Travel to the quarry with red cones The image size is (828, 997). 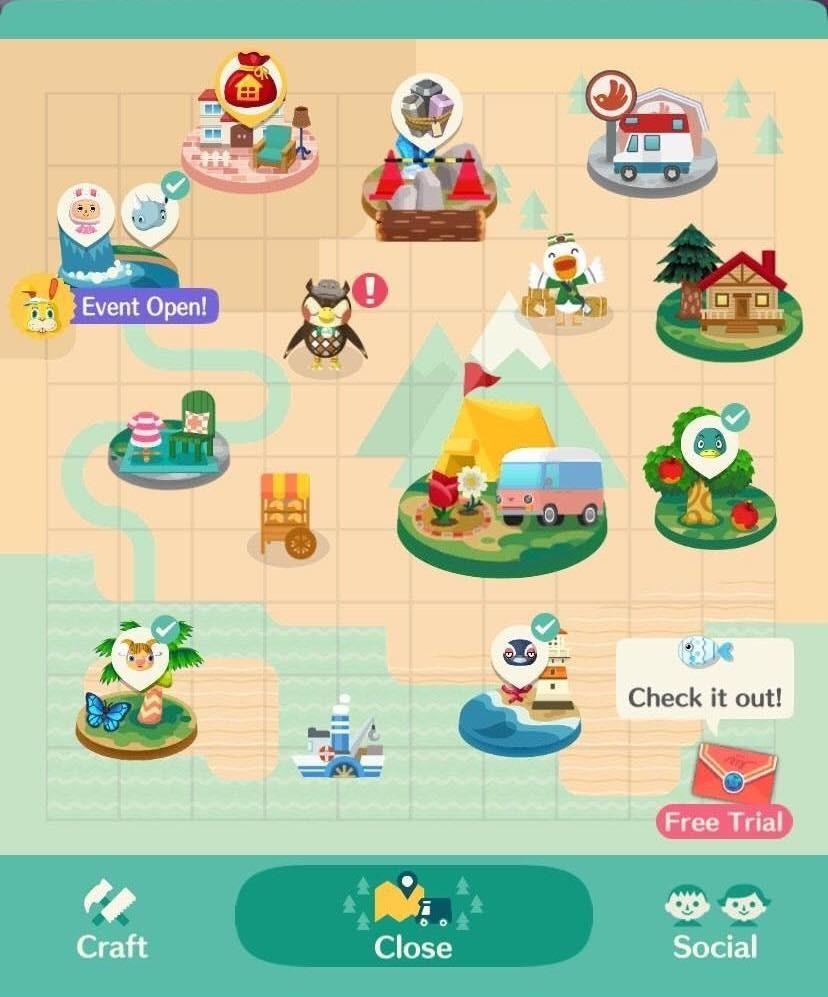(x=428, y=190)
